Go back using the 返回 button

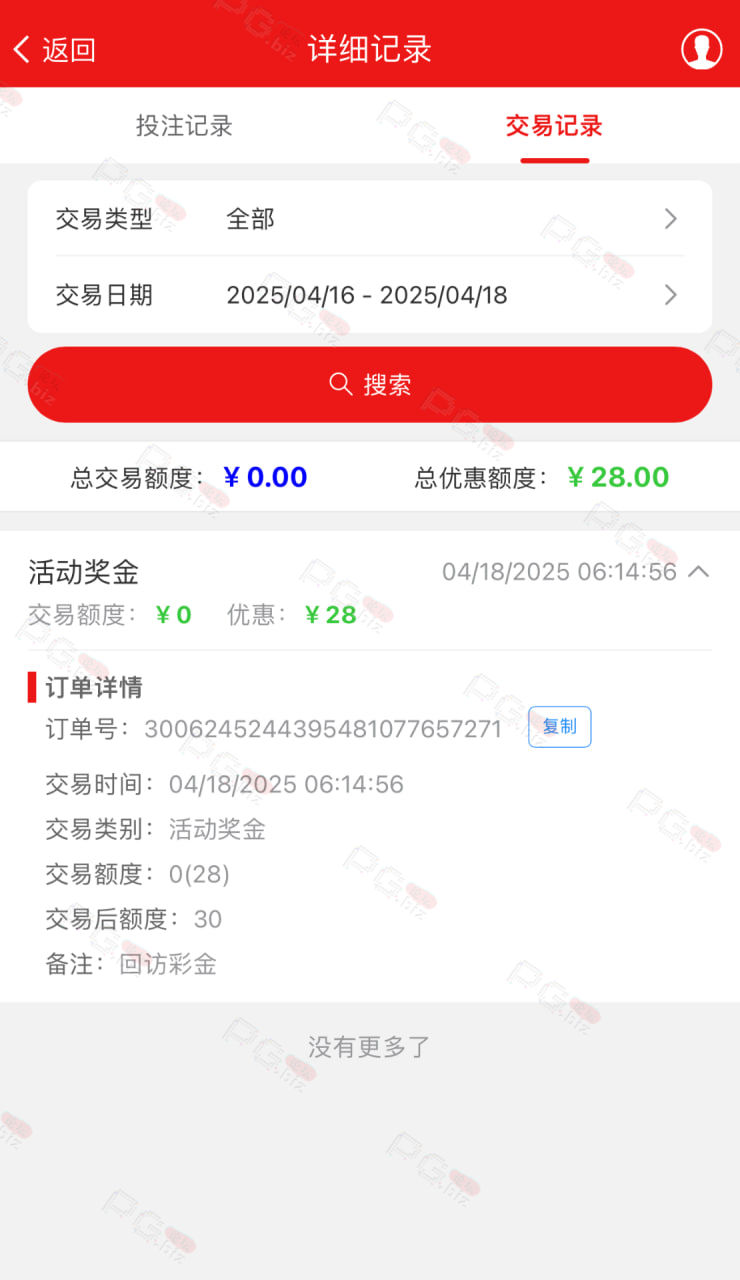click(x=54, y=49)
